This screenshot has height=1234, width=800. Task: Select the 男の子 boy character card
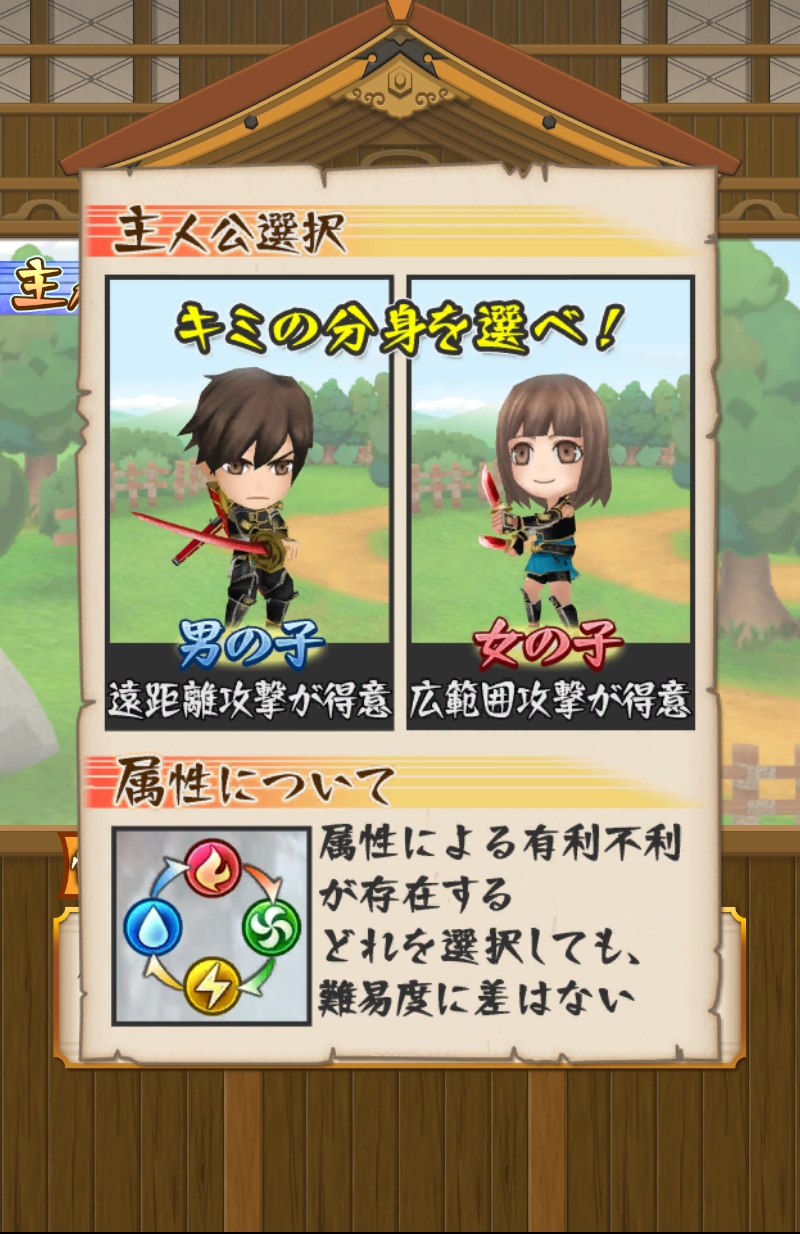click(x=249, y=502)
